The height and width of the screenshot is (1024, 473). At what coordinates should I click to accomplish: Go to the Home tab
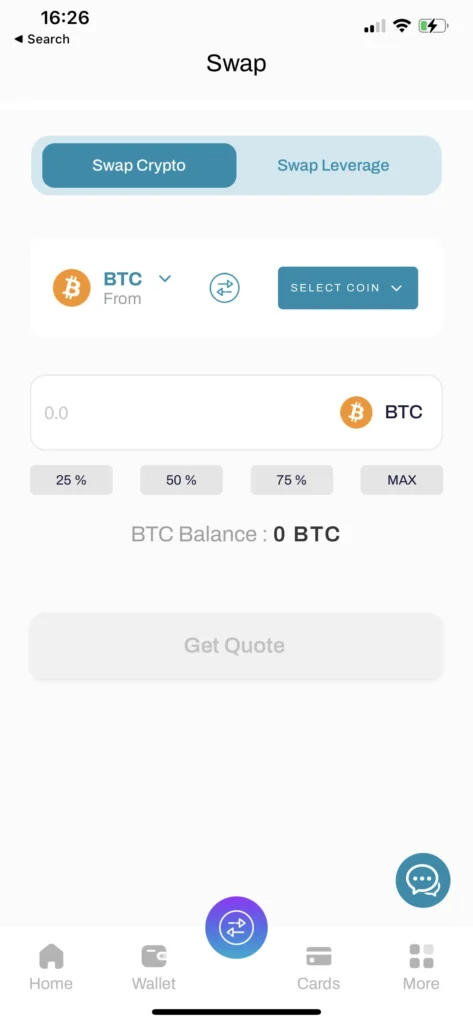pyautogui.click(x=51, y=967)
